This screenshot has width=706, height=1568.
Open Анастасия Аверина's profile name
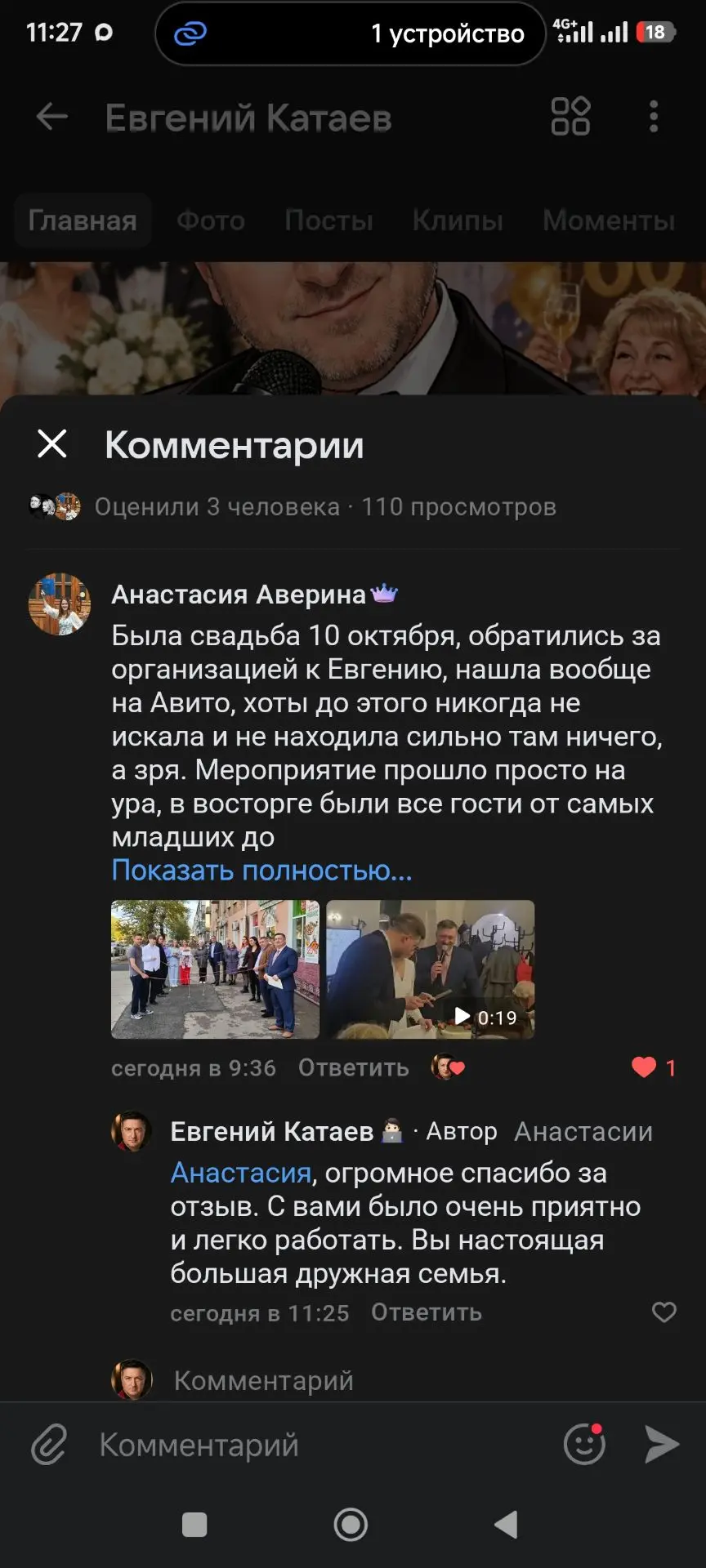coord(239,595)
